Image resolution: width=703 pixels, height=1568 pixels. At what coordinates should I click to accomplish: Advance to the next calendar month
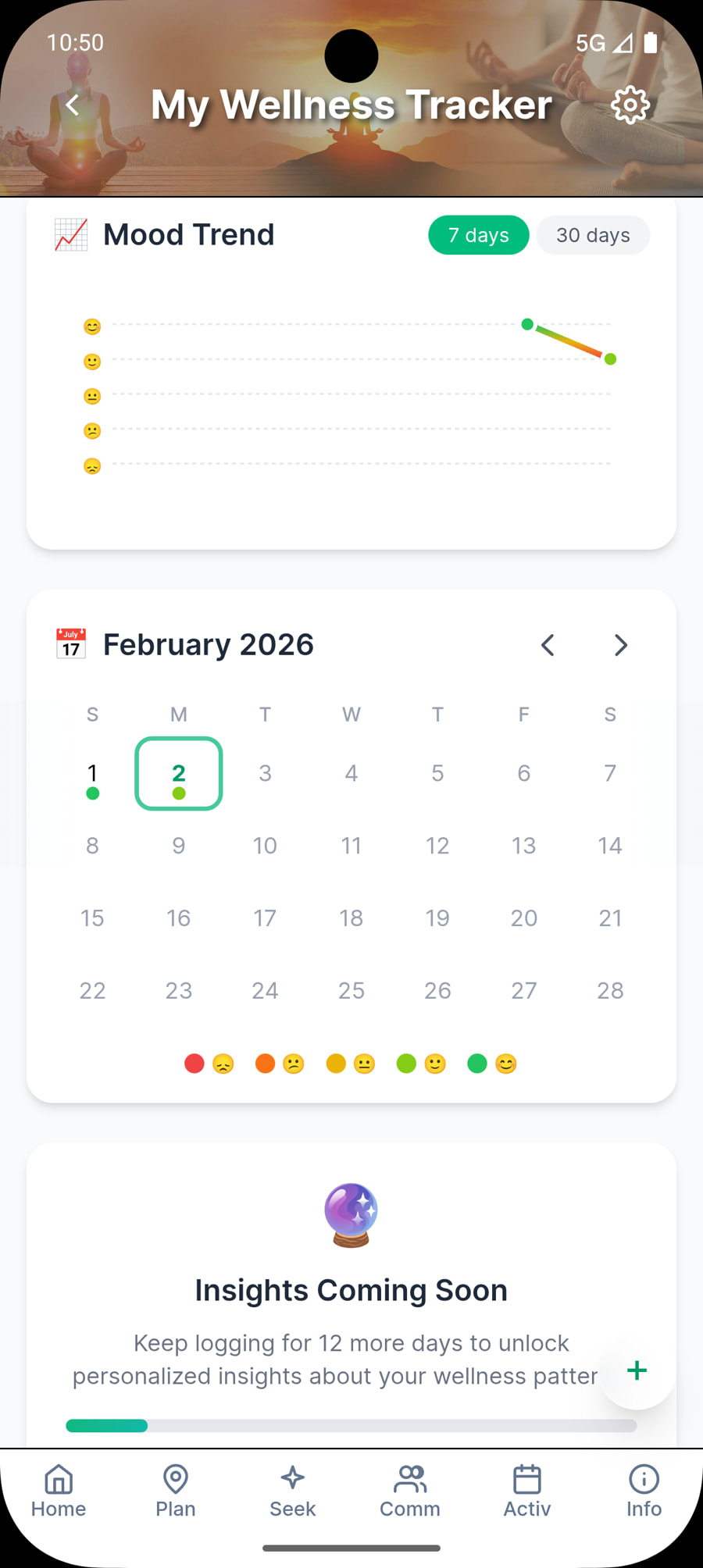(621, 645)
